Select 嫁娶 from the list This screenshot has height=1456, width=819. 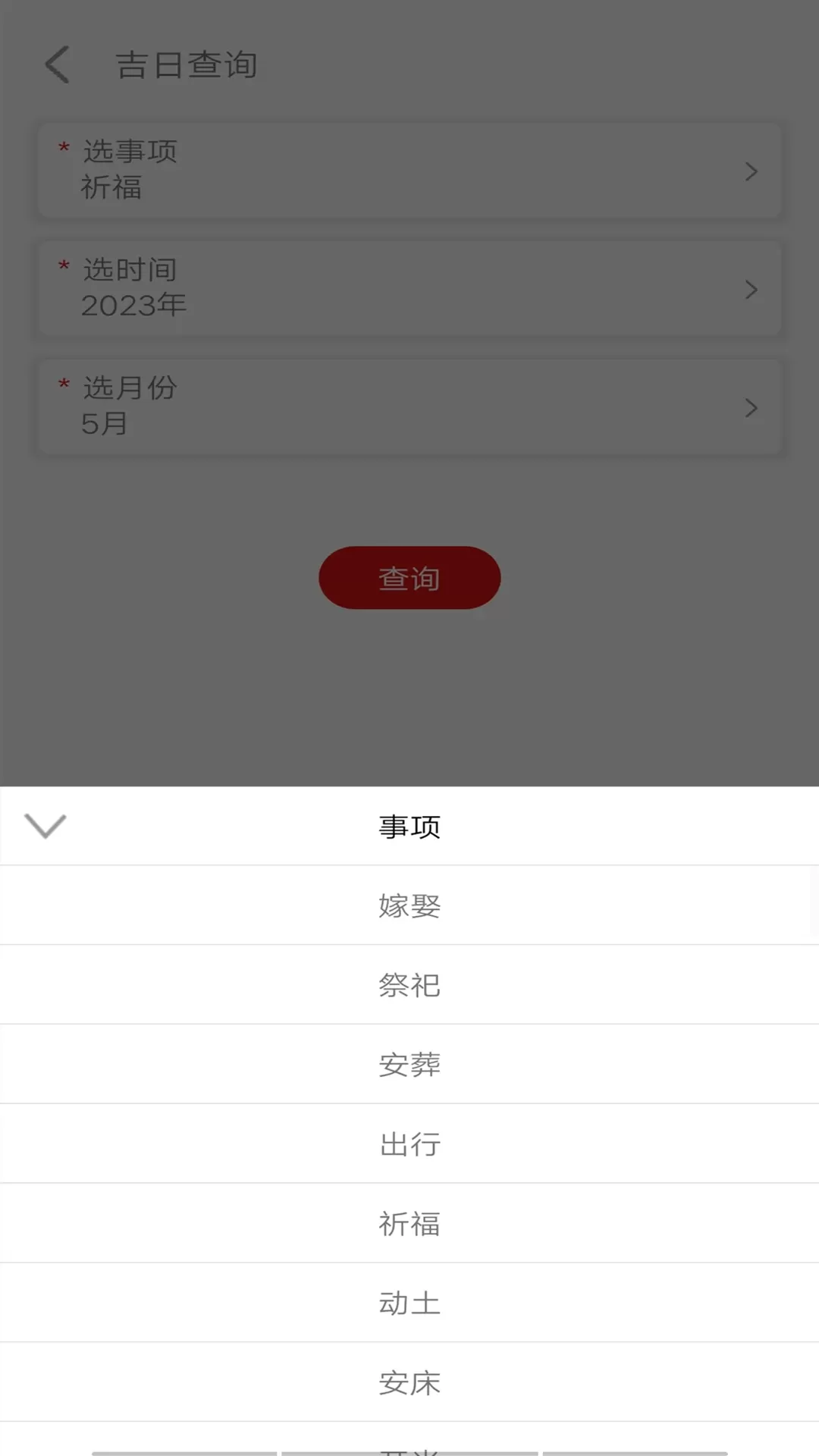pyautogui.click(x=409, y=905)
